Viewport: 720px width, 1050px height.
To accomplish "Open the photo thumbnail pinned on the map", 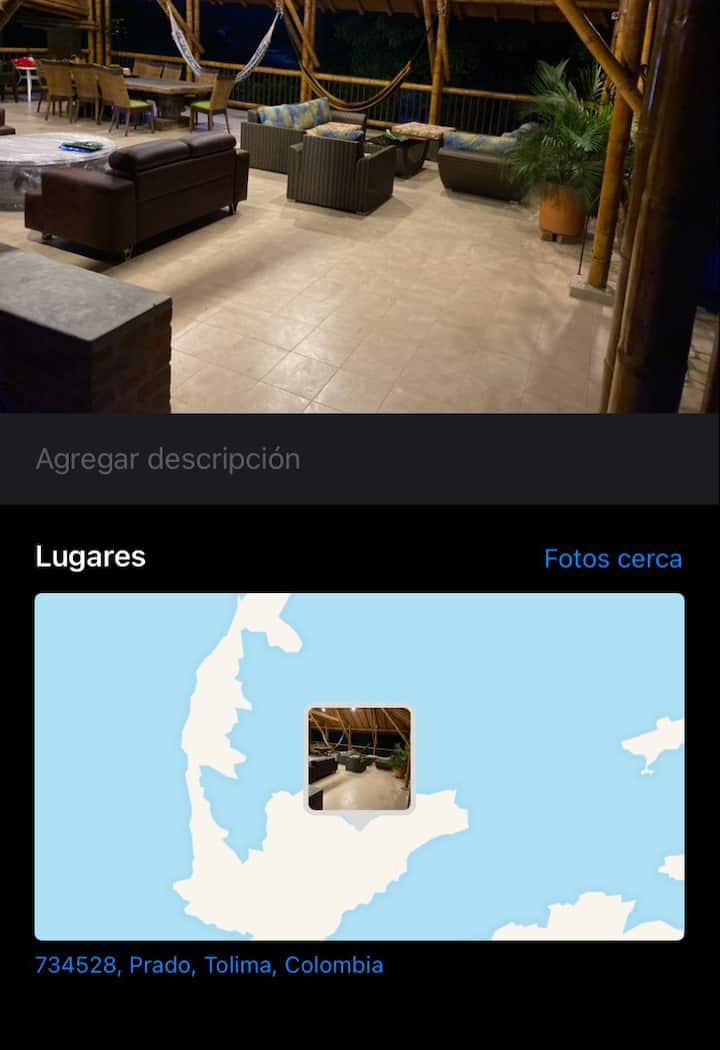I will pyautogui.click(x=359, y=759).
